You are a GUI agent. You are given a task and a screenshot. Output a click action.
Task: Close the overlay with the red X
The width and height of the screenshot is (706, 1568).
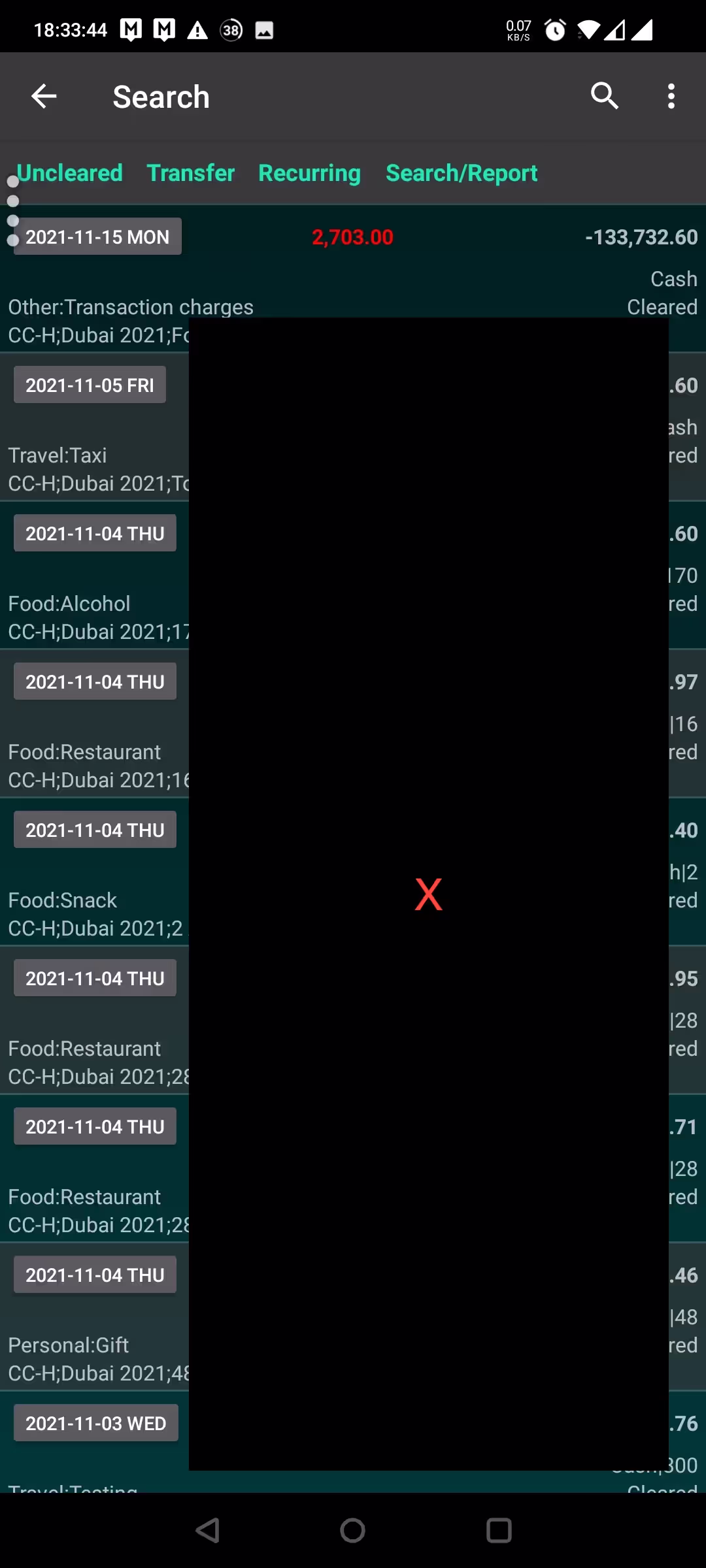click(429, 894)
